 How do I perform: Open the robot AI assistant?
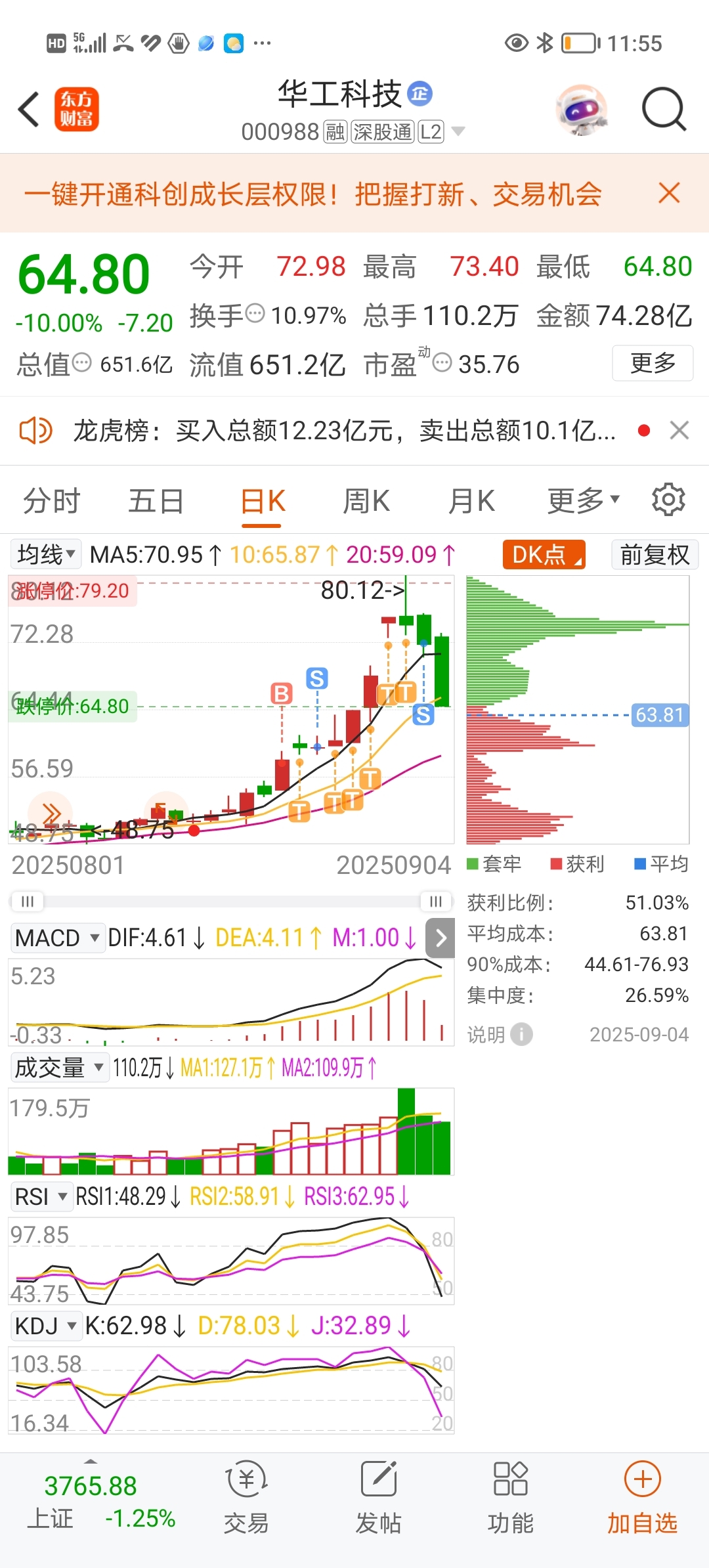581,109
